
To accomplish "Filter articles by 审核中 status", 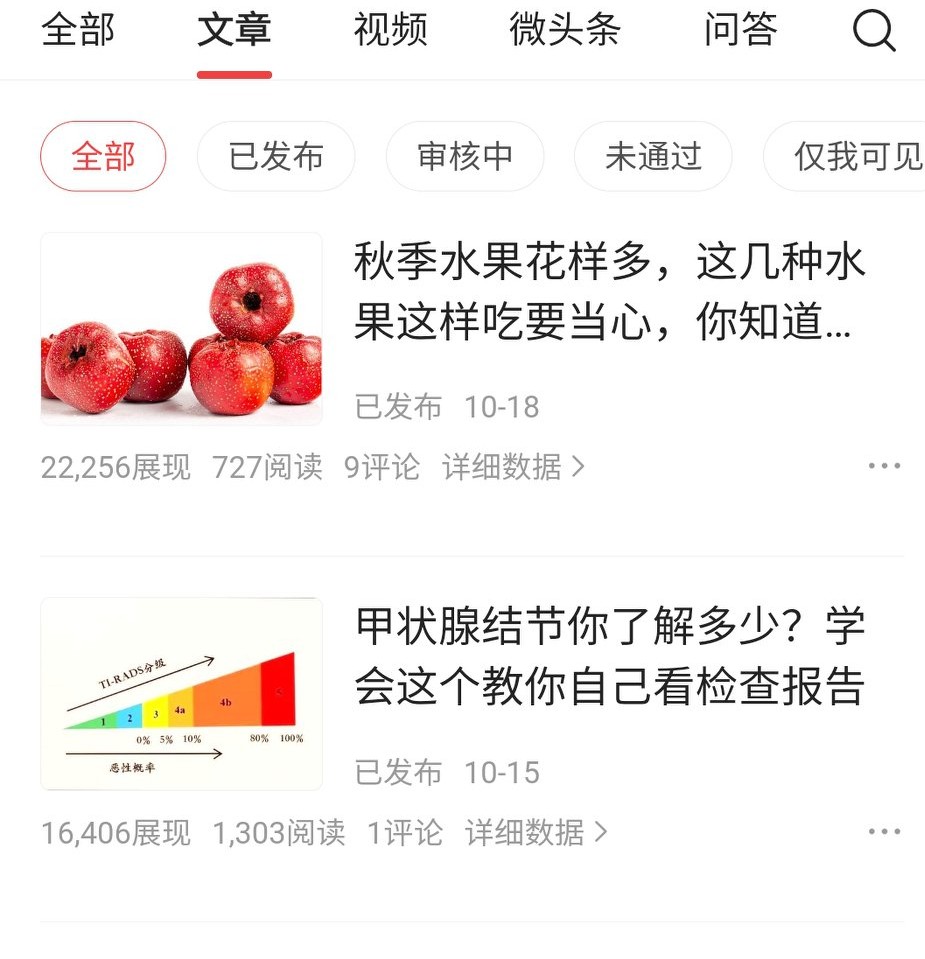I will pos(464,156).
